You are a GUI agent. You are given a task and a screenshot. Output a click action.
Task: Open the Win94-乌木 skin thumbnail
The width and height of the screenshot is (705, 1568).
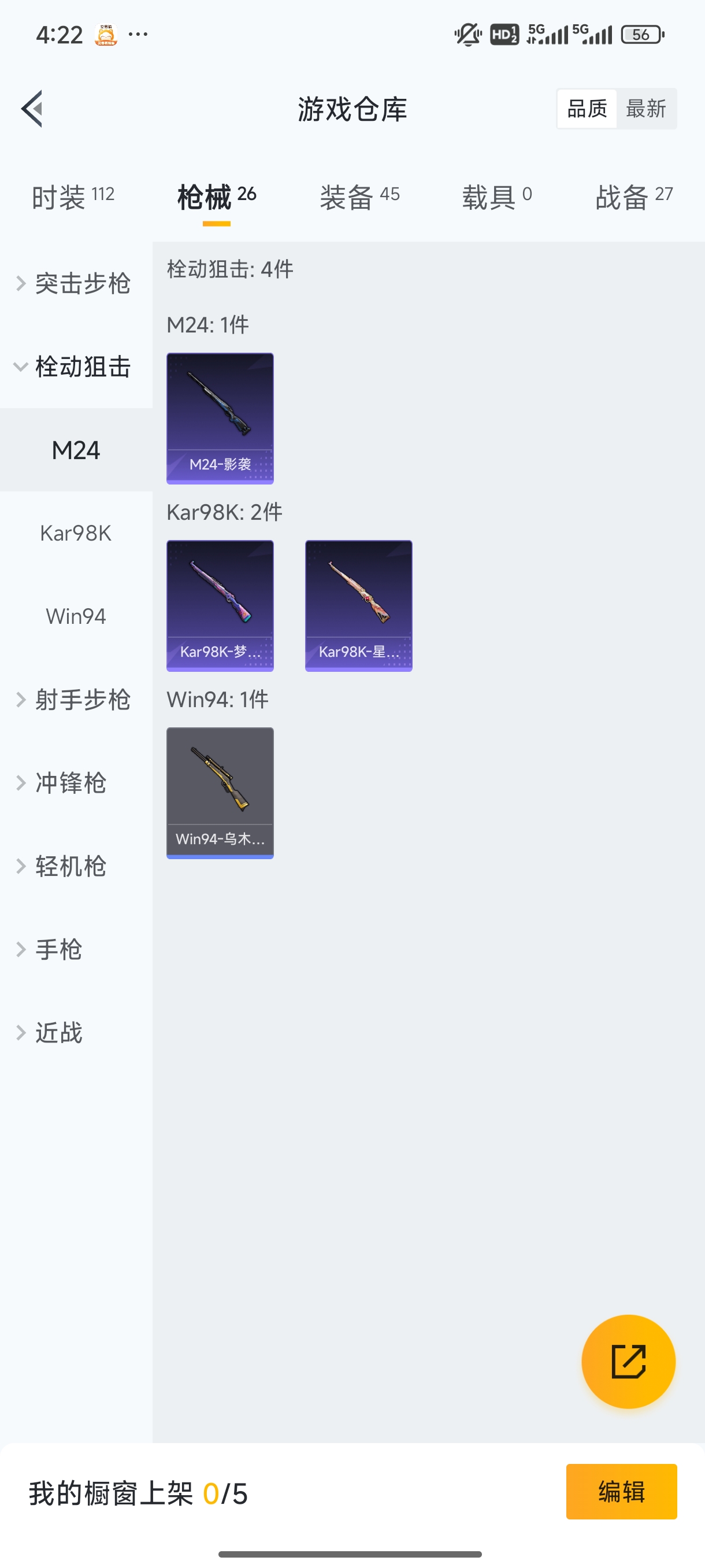coord(220,792)
